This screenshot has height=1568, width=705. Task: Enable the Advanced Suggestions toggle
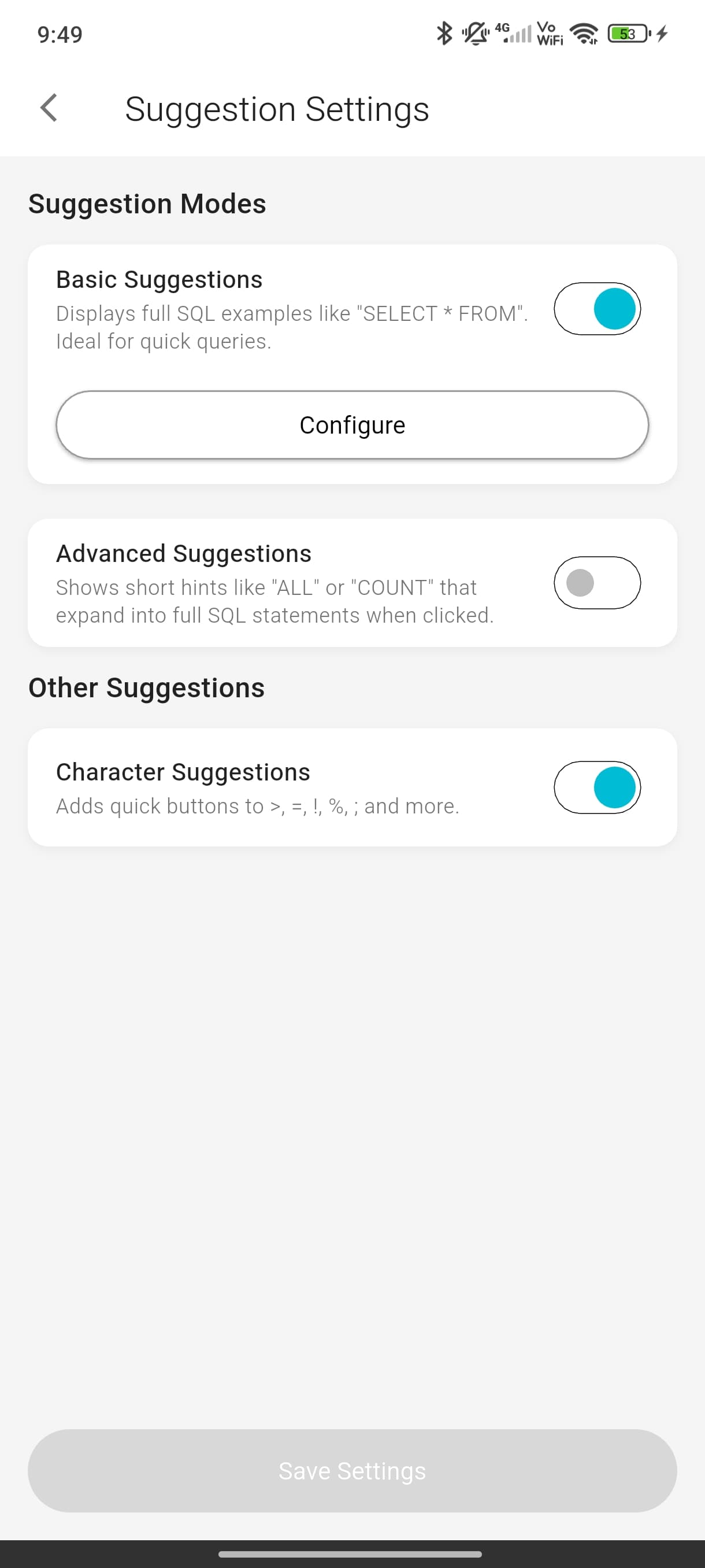click(x=598, y=583)
